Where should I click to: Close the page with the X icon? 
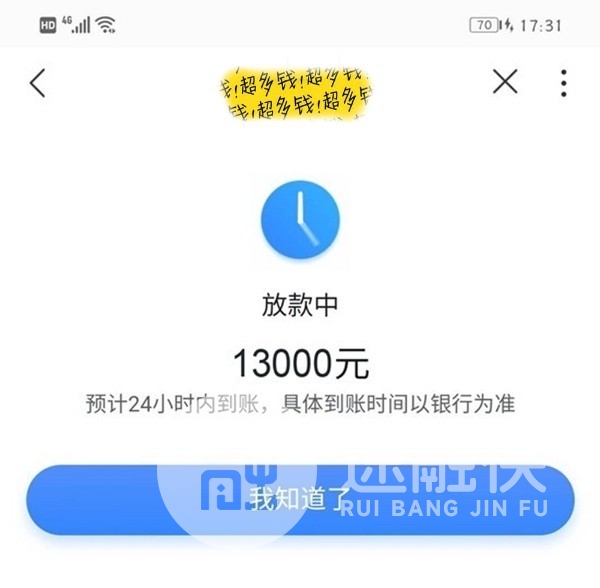click(x=505, y=82)
